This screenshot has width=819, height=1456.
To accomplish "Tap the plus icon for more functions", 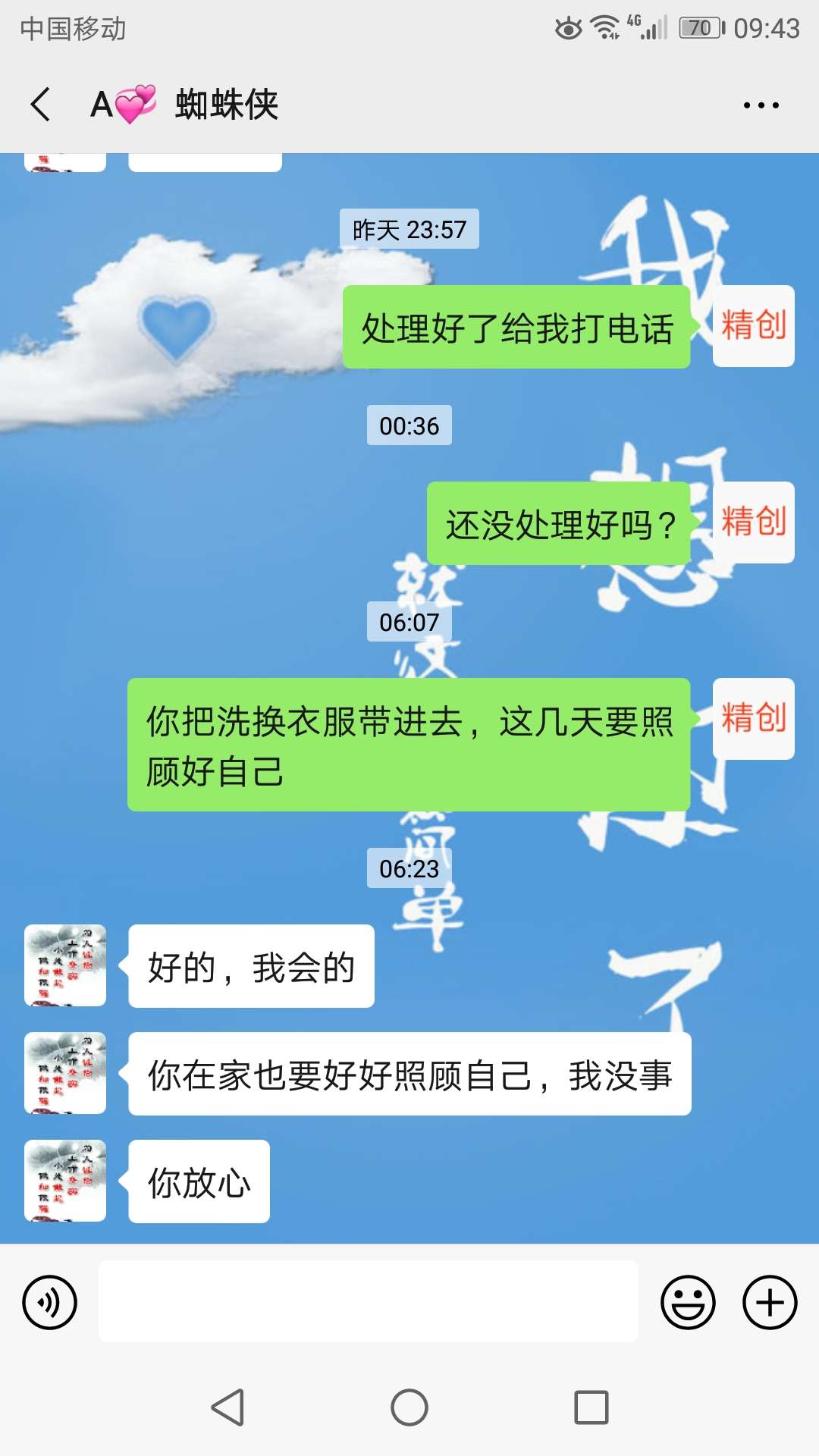I will (770, 1301).
